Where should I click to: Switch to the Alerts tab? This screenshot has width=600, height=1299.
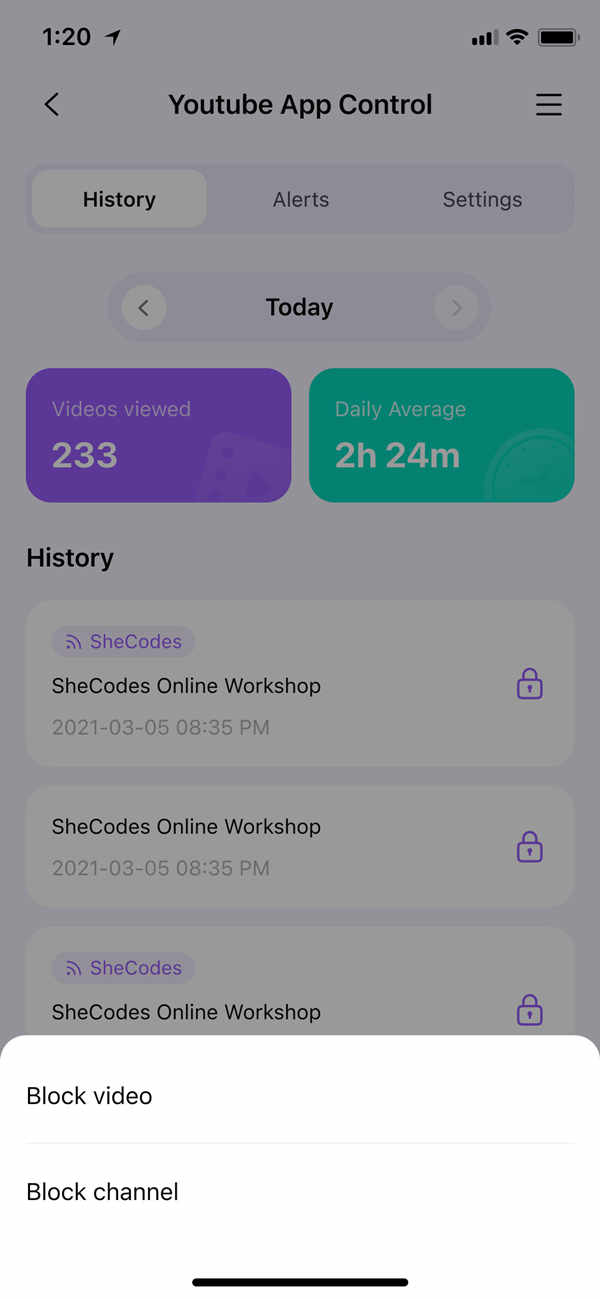[x=301, y=200]
